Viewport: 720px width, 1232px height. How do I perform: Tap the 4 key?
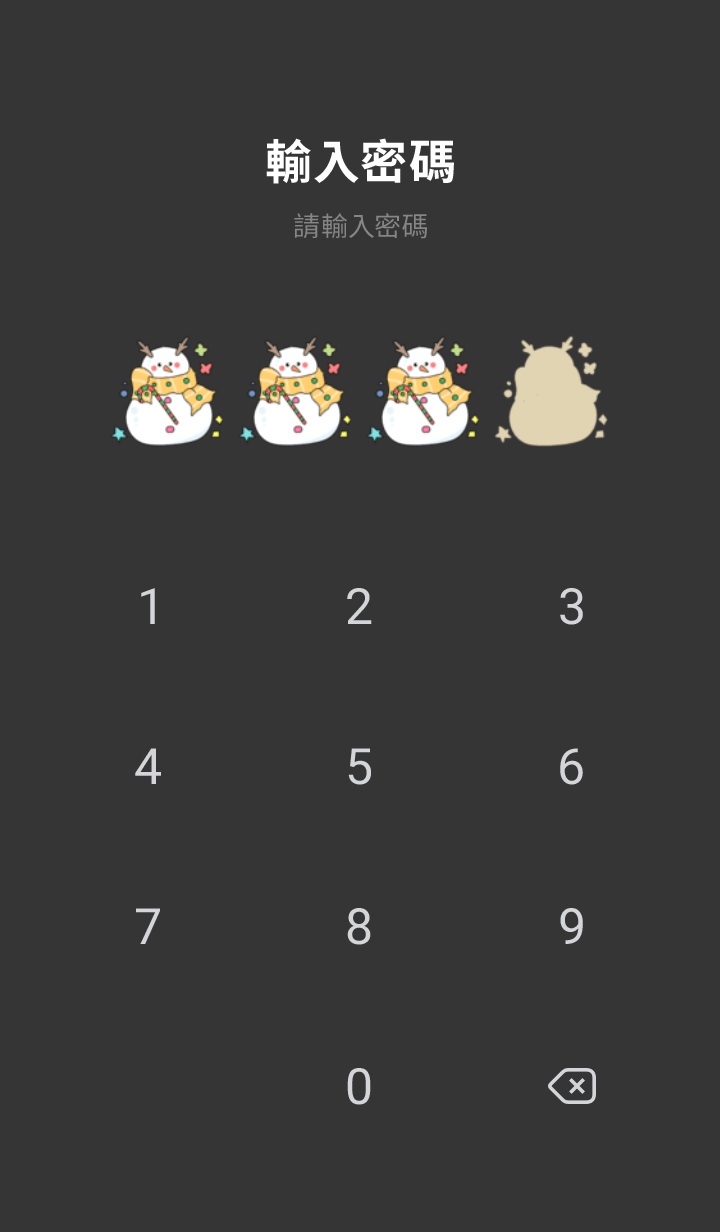(148, 767)
